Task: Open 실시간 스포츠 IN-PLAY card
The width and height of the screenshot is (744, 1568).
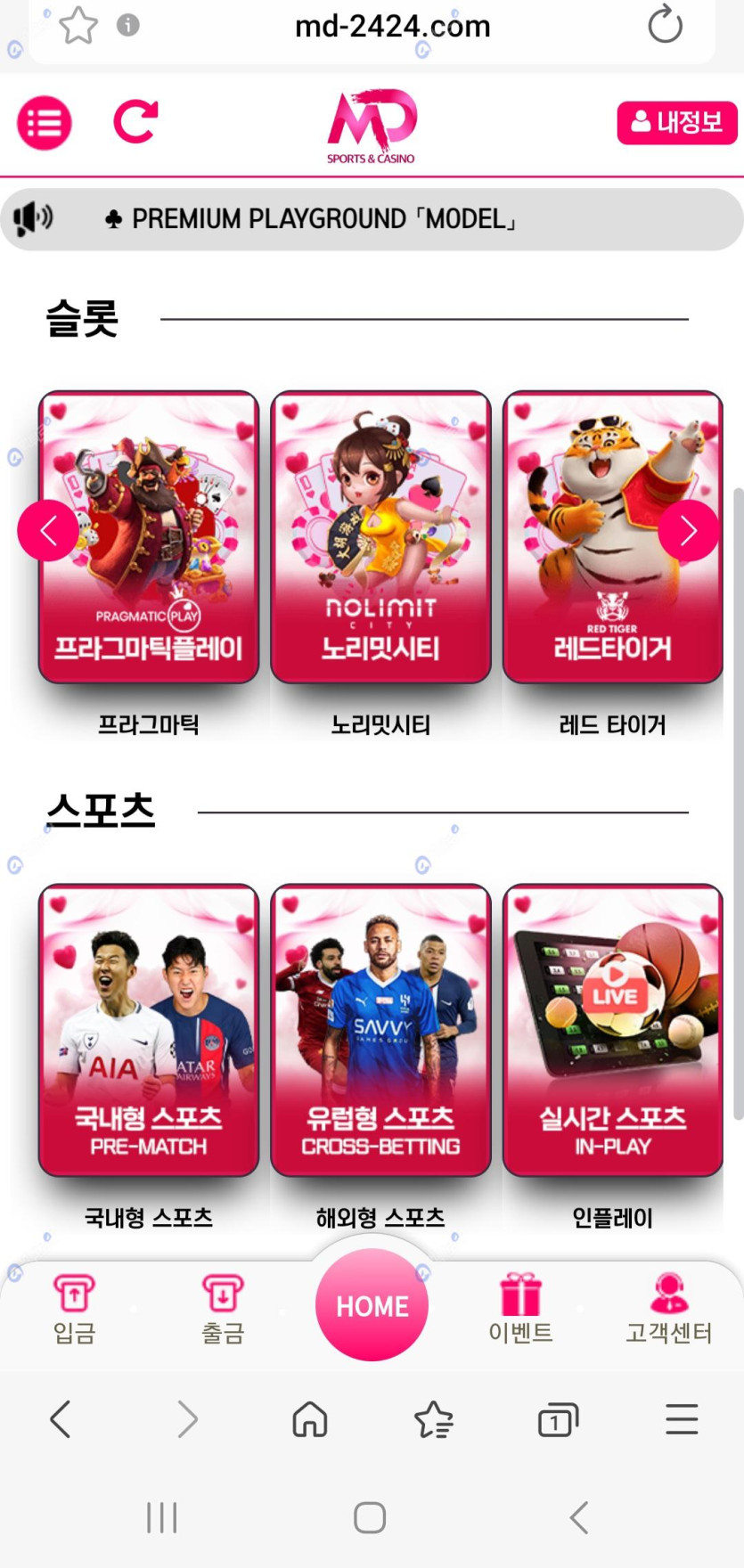Action: click(x=612, y=1029)
